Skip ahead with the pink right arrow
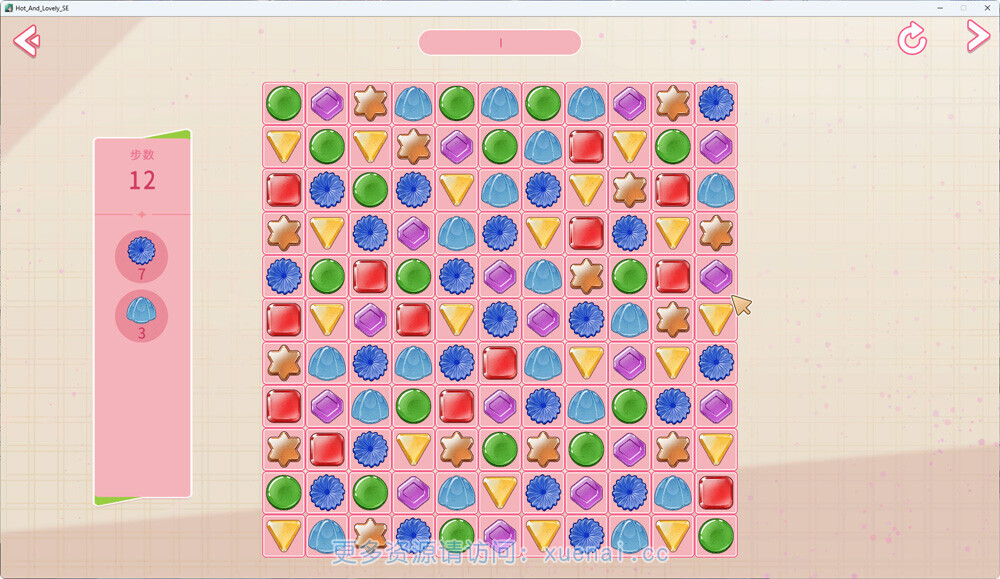 [977, 37]
